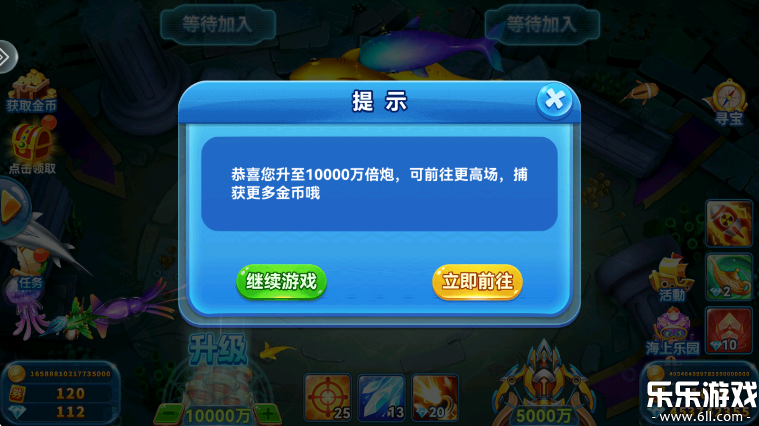Tap 继续游戏 to keep playing
The width and height of the screenshot is (759, 426).
(281, 282)
